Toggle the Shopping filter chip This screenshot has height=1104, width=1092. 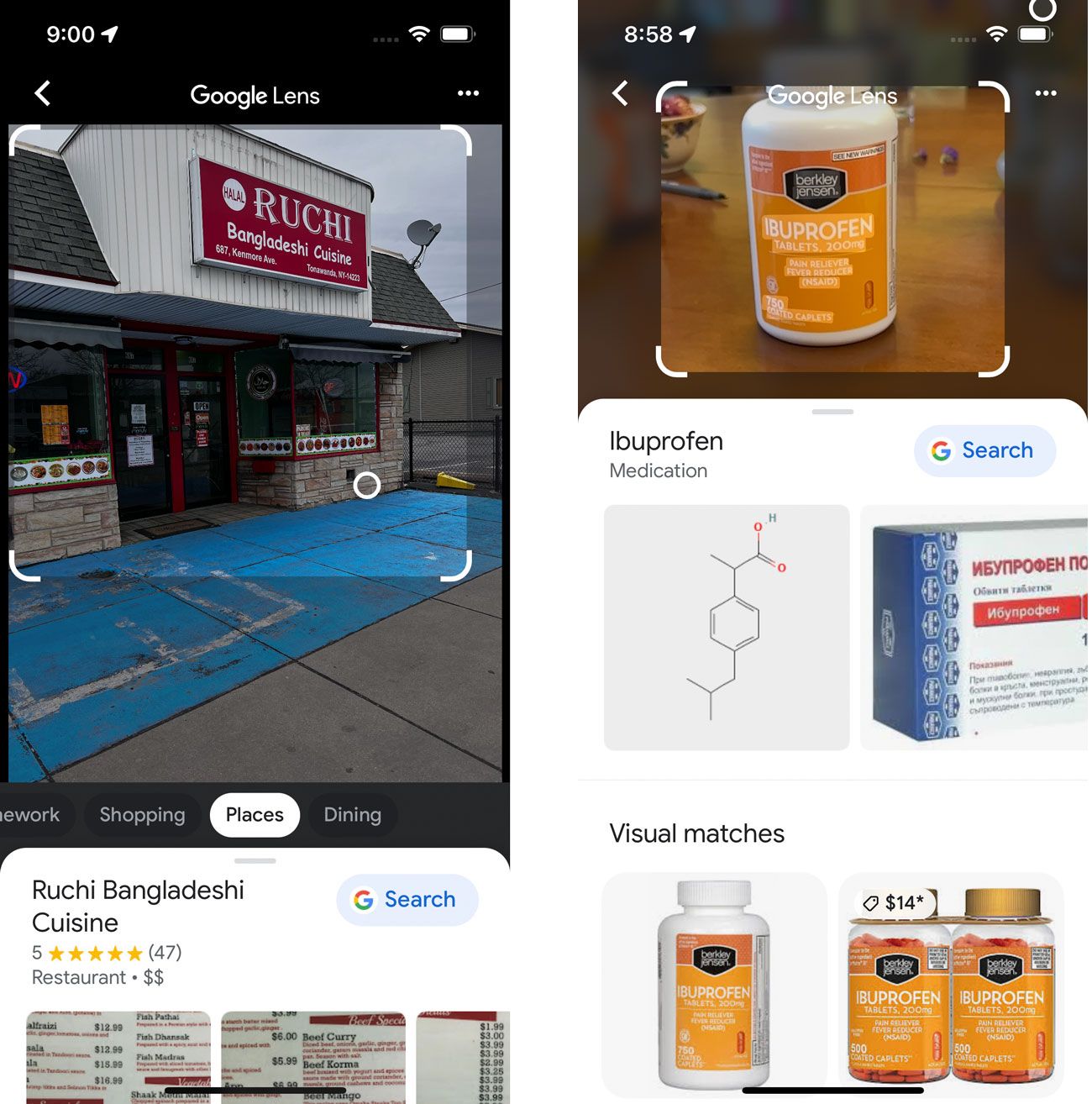click(142, 814)
